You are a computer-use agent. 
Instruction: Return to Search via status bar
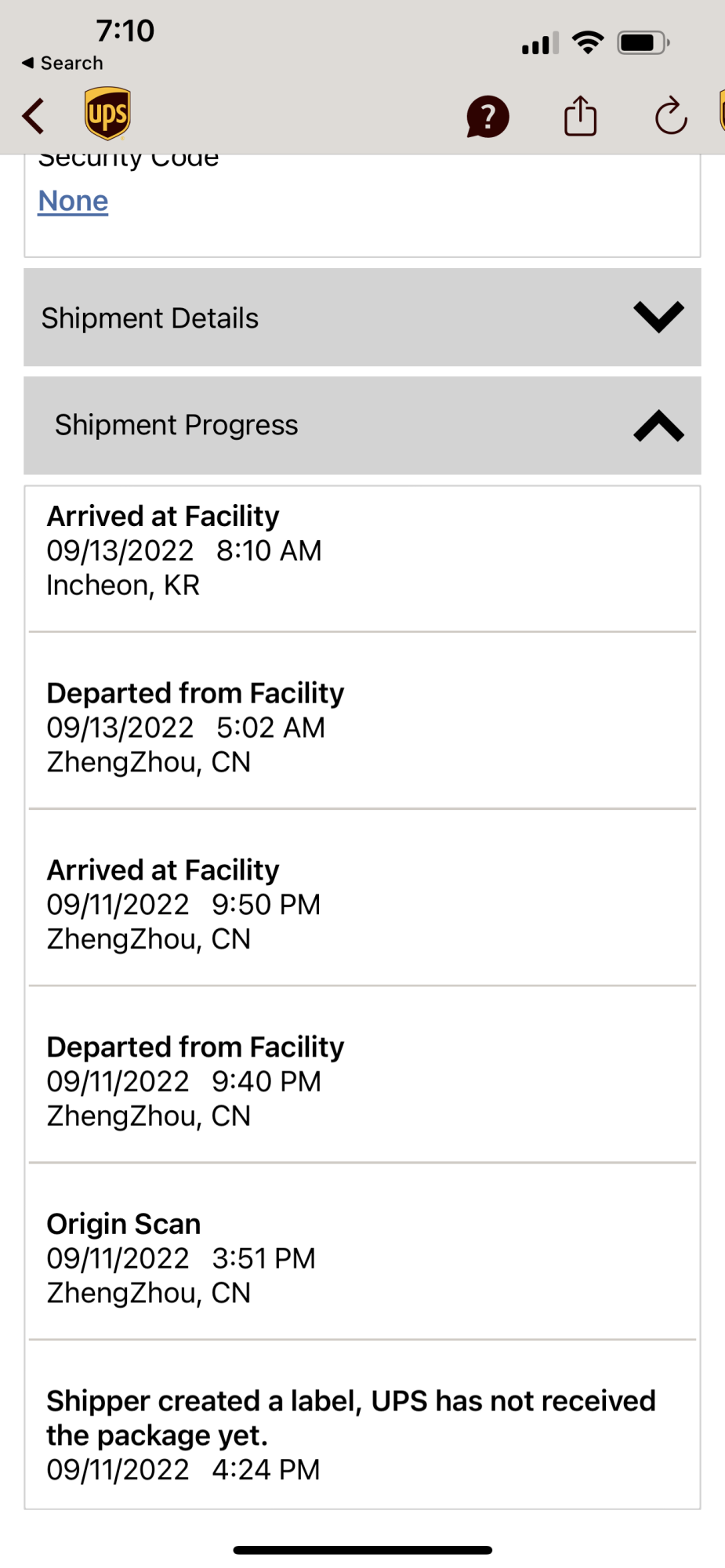63,63
